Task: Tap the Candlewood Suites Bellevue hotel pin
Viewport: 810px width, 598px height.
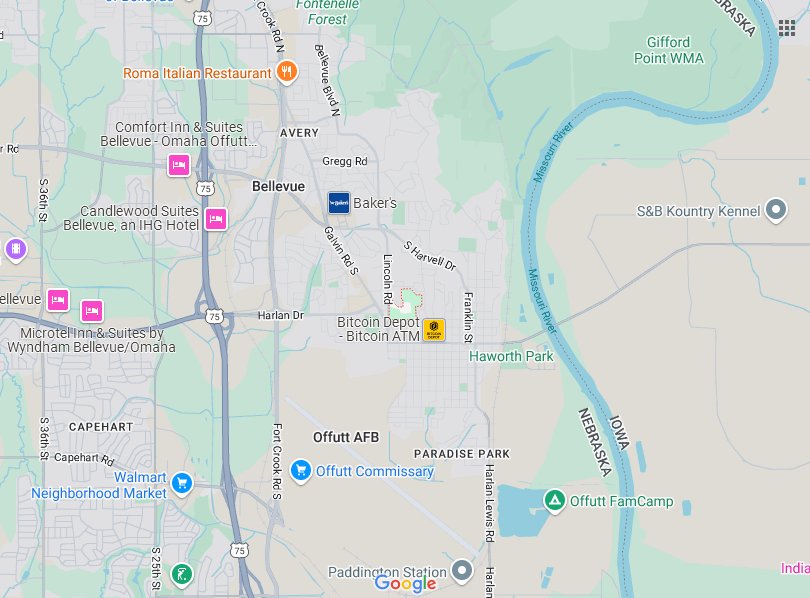Action: pyautogui.click(x=216, y=219)
